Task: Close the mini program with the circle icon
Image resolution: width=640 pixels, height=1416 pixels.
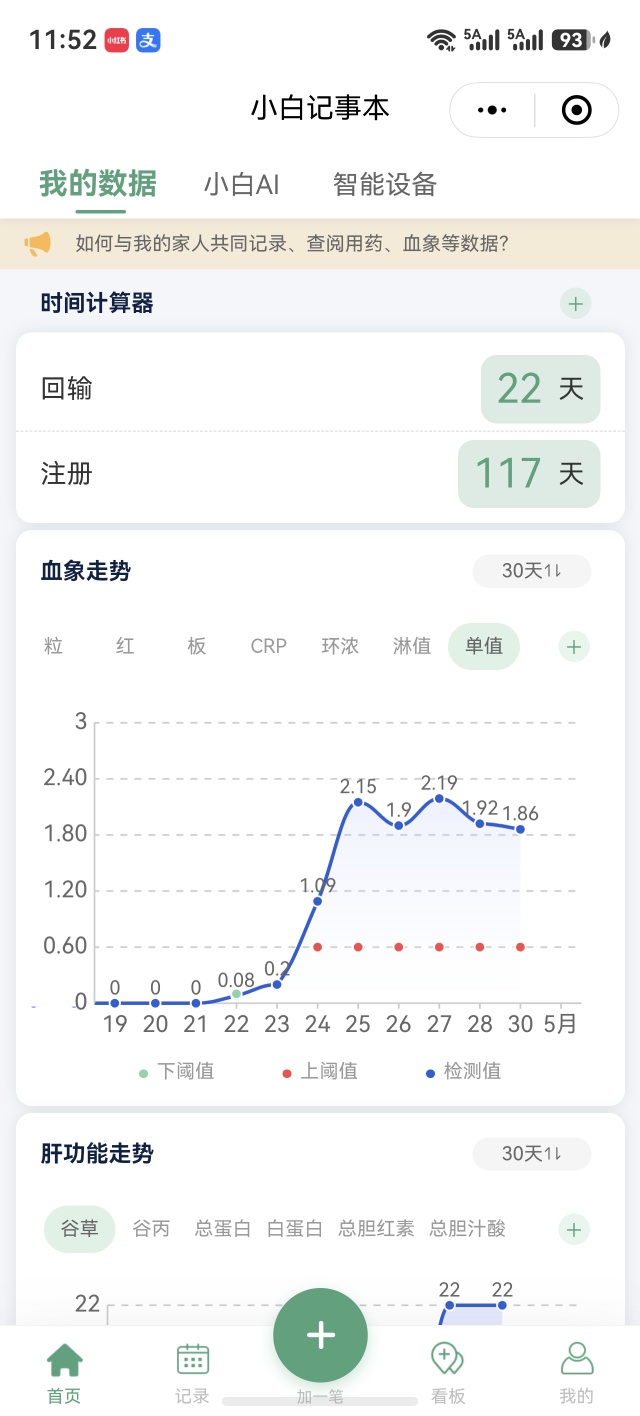Action: 577,110
